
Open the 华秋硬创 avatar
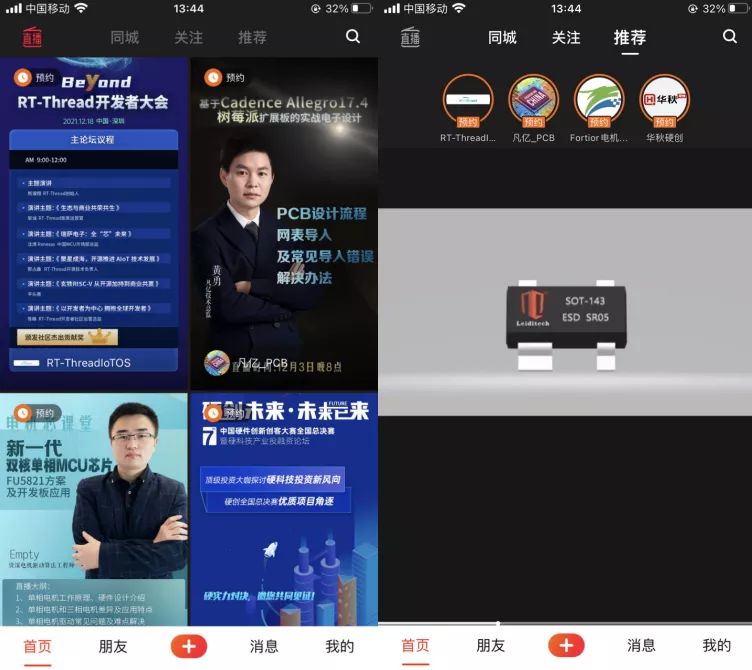click(x=664, y=101)
